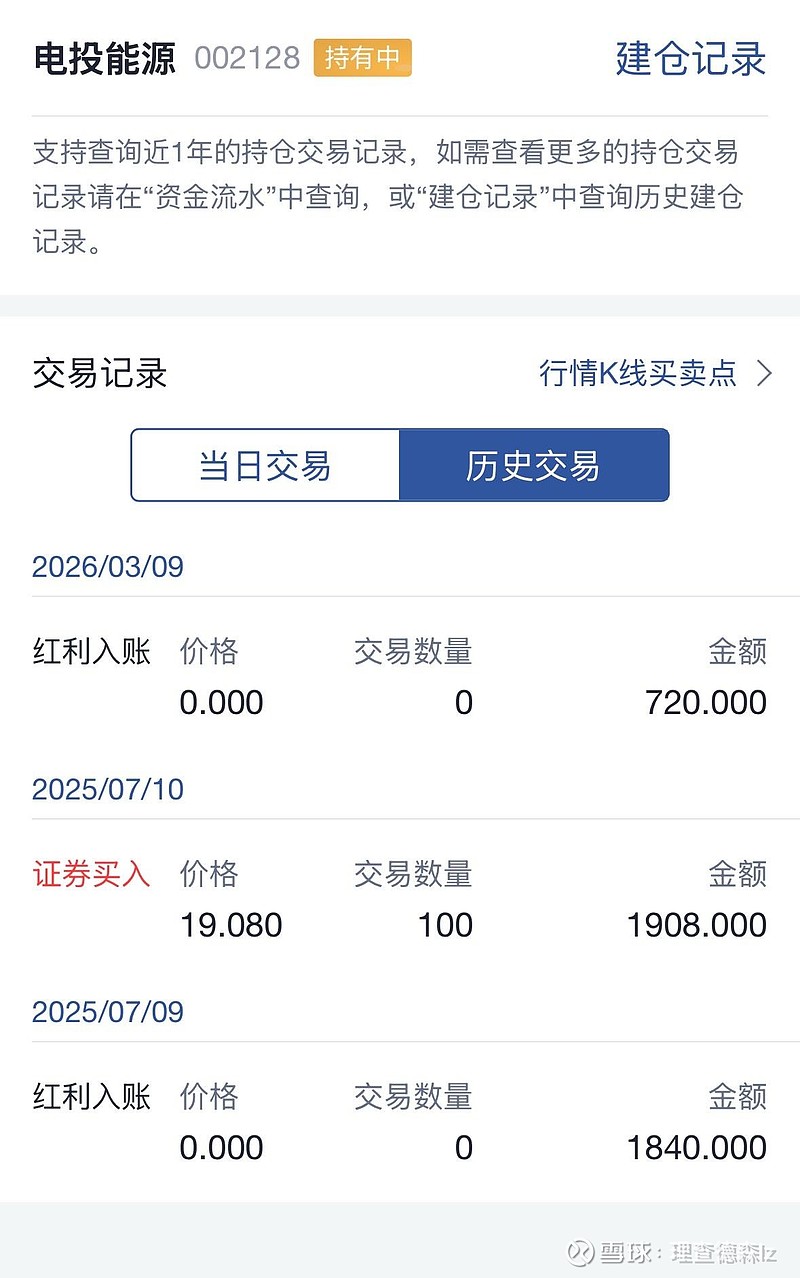Click the 持有中 (holding) badge
Viewport: 800px width, 1278px height.
click(x=363, y=59)
